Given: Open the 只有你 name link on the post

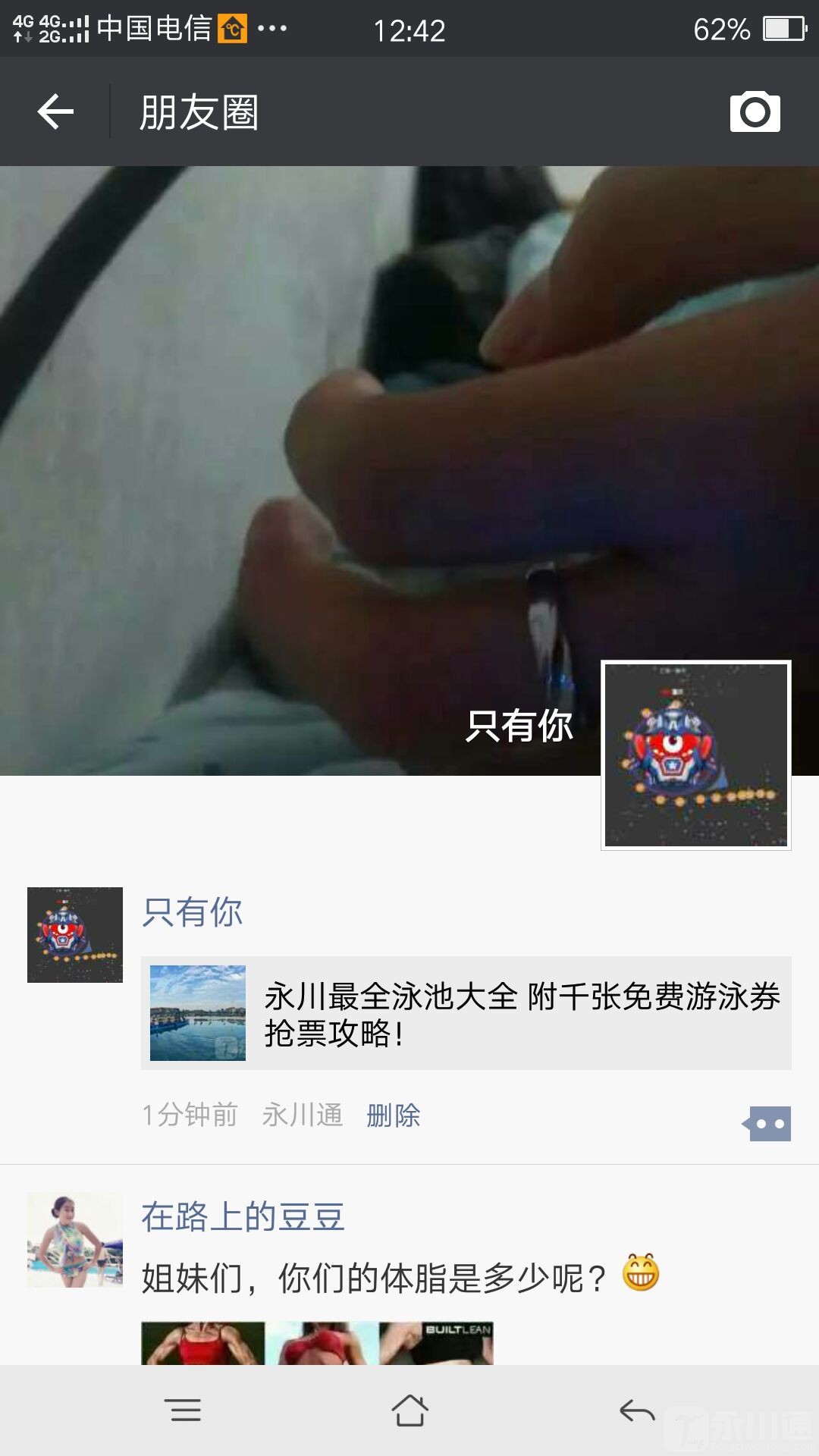Looking at the screenshot, I should 193,912.
